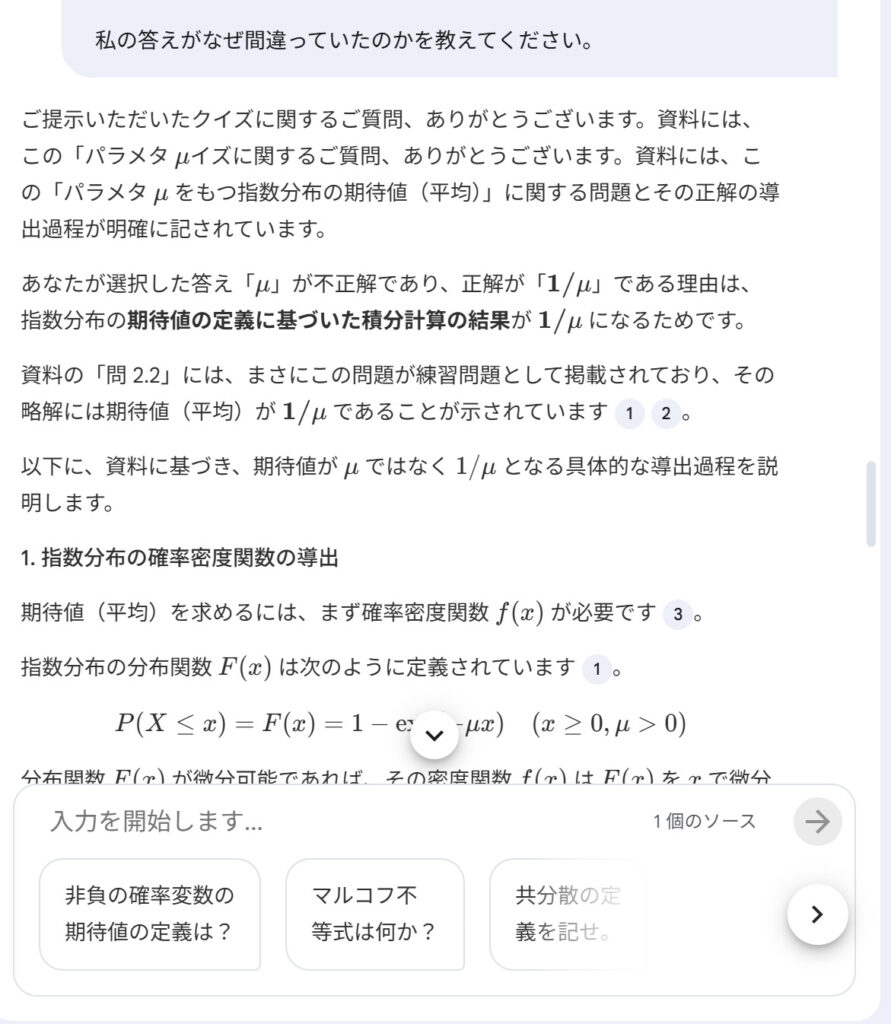Open citation 1 after 定義されています
This screenshot has width=891, height=1024.
click(596, 669)
